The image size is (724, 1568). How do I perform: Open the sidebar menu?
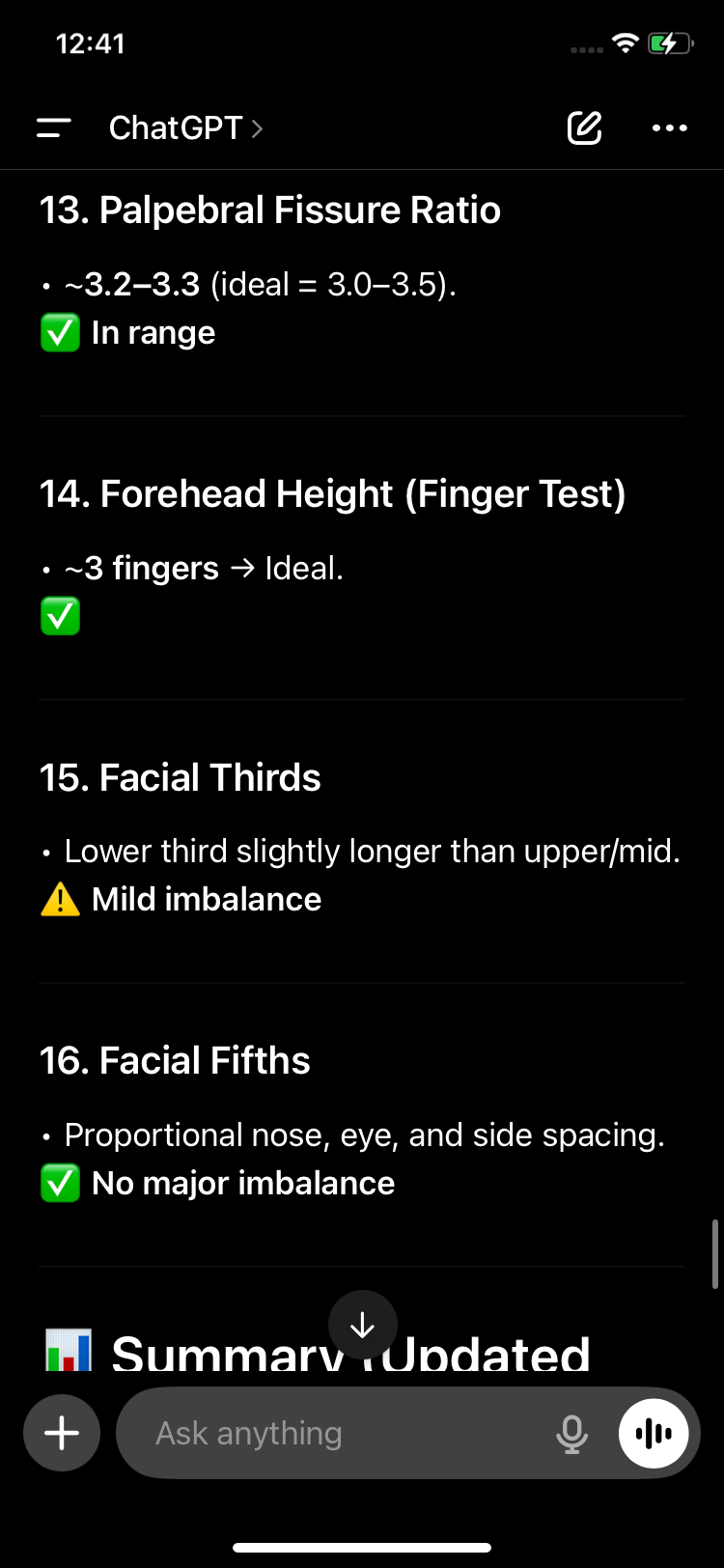(54, 127)
